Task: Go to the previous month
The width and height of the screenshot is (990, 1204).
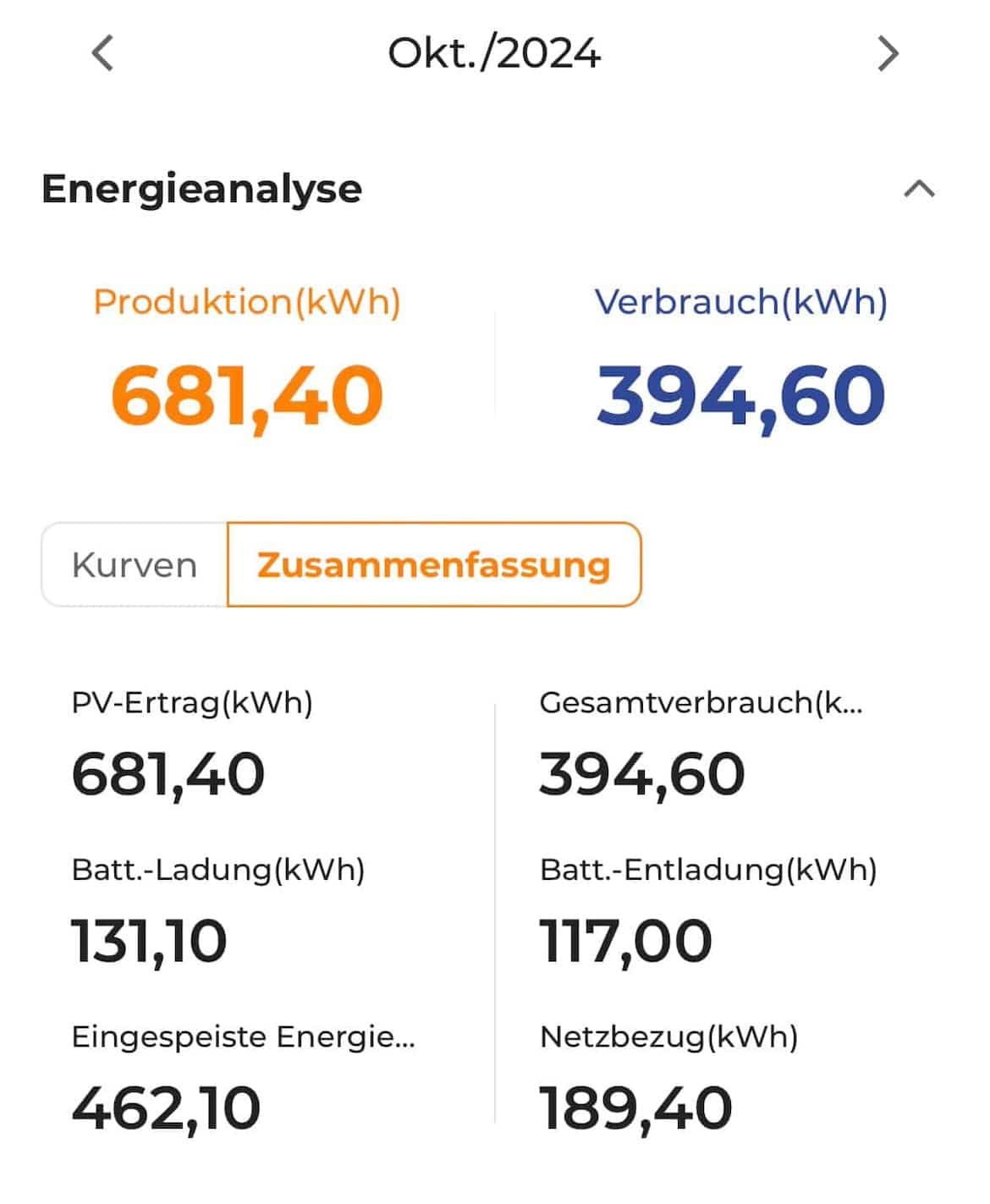Action: pyautogui.click(x=102, y=53)
